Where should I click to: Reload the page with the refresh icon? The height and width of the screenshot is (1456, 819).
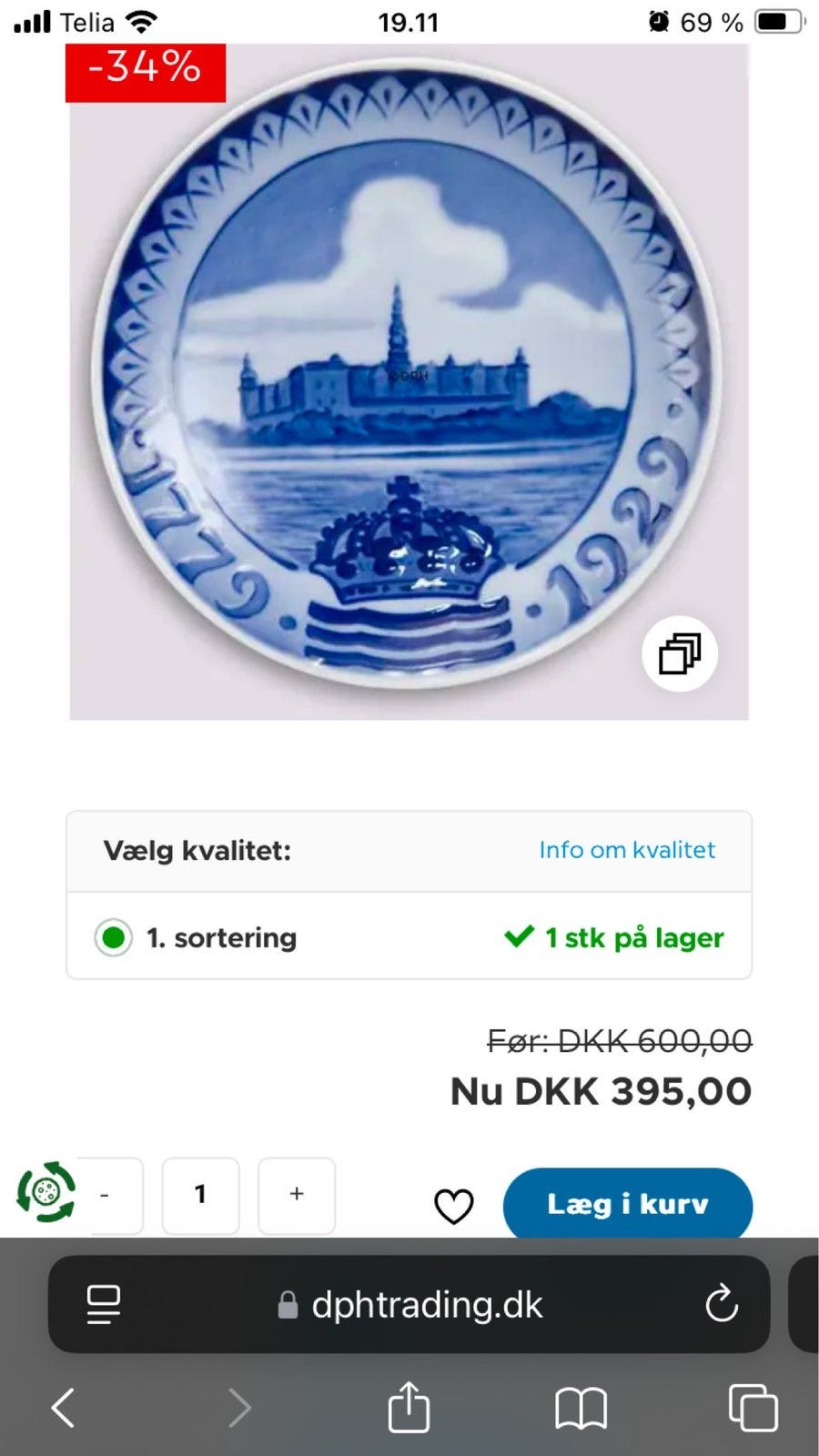[x=723, y=1304]
